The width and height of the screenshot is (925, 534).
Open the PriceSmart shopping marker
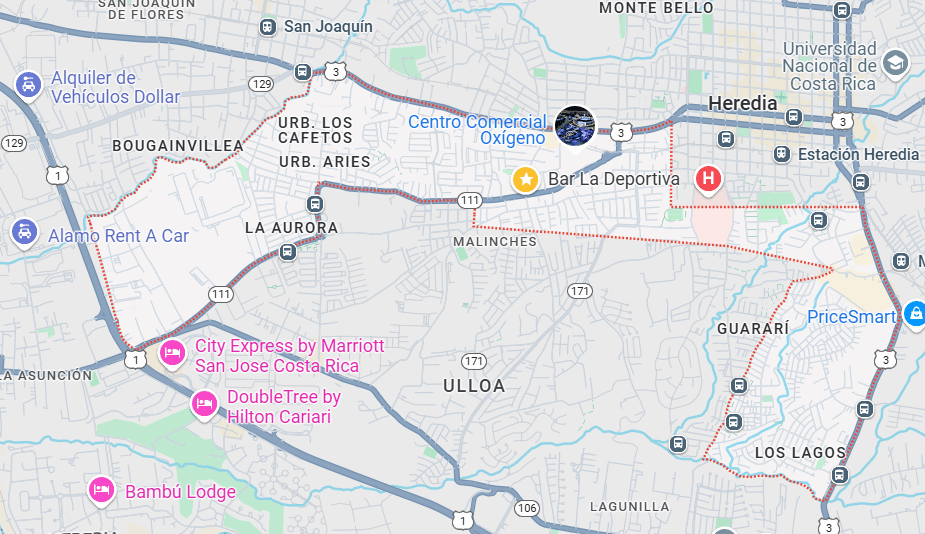(914, 314)
